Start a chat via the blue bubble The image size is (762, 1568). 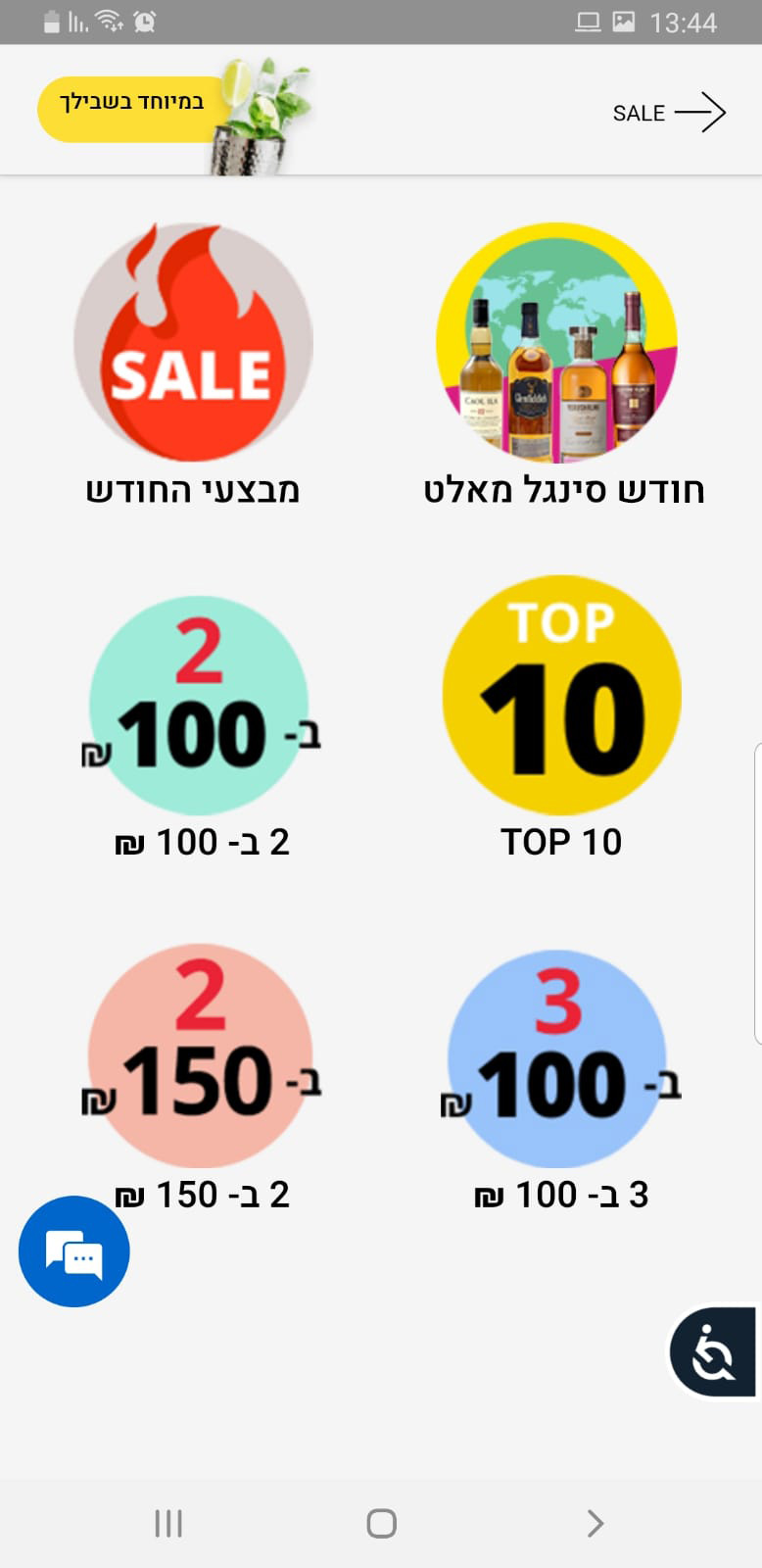(x=74, y=1251)
